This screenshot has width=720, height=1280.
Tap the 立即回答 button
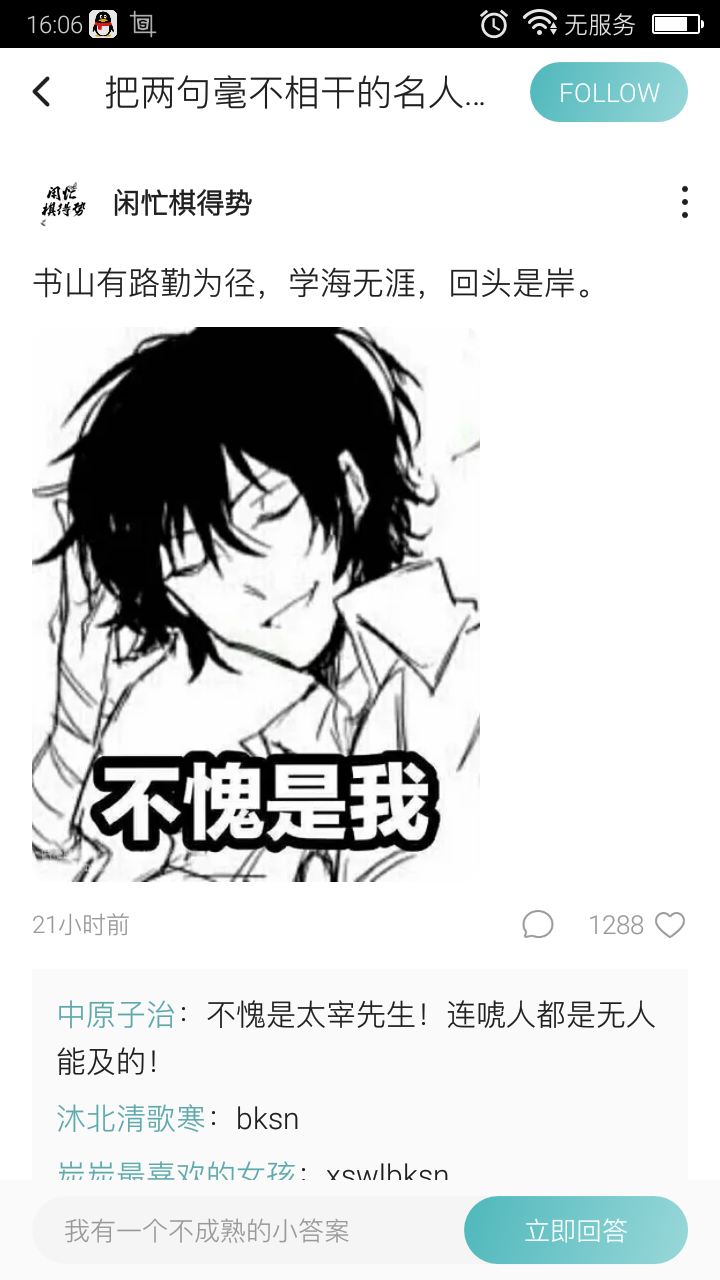576,1230
